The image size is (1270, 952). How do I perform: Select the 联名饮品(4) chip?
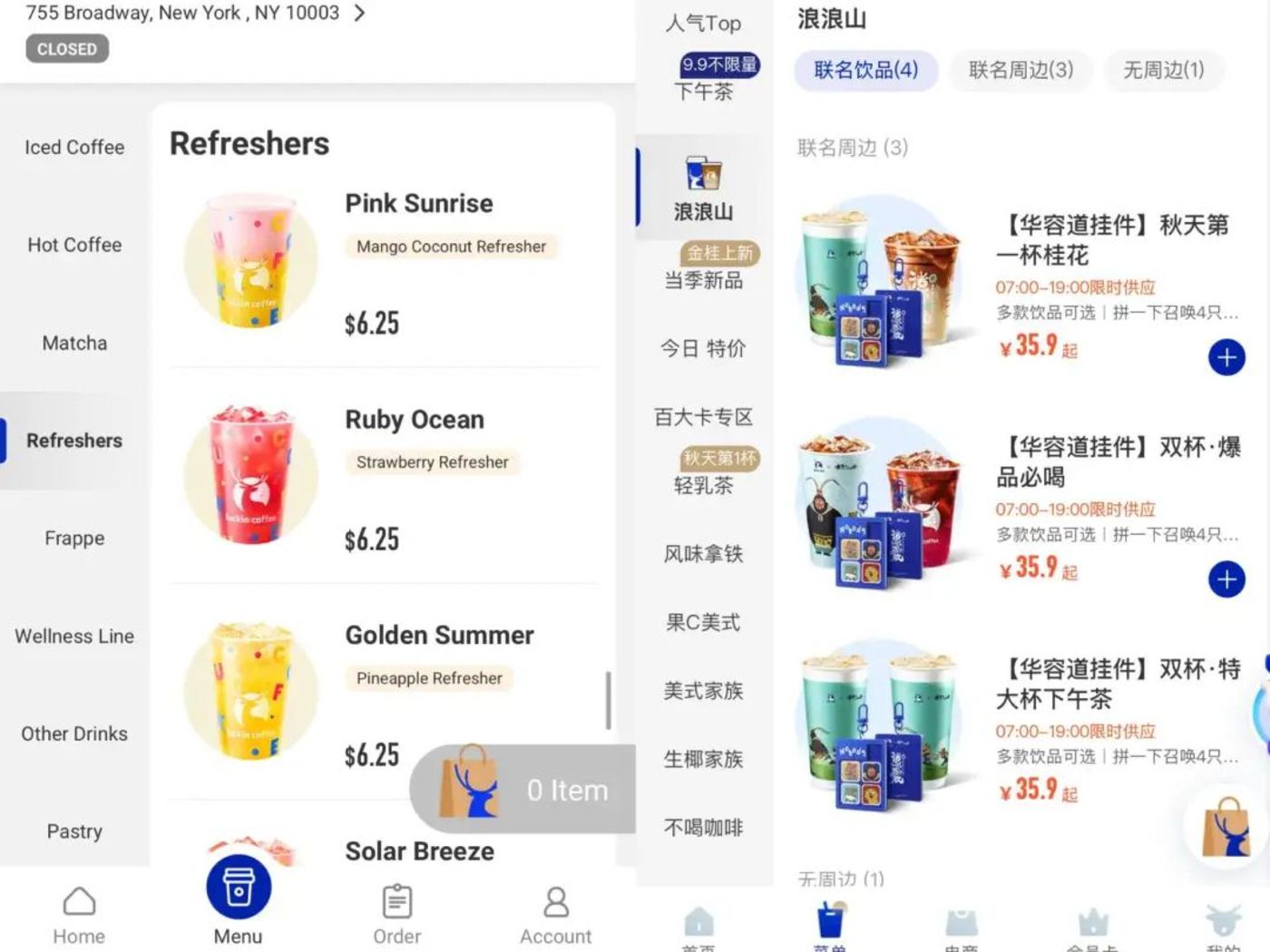(x=865, y=70)
